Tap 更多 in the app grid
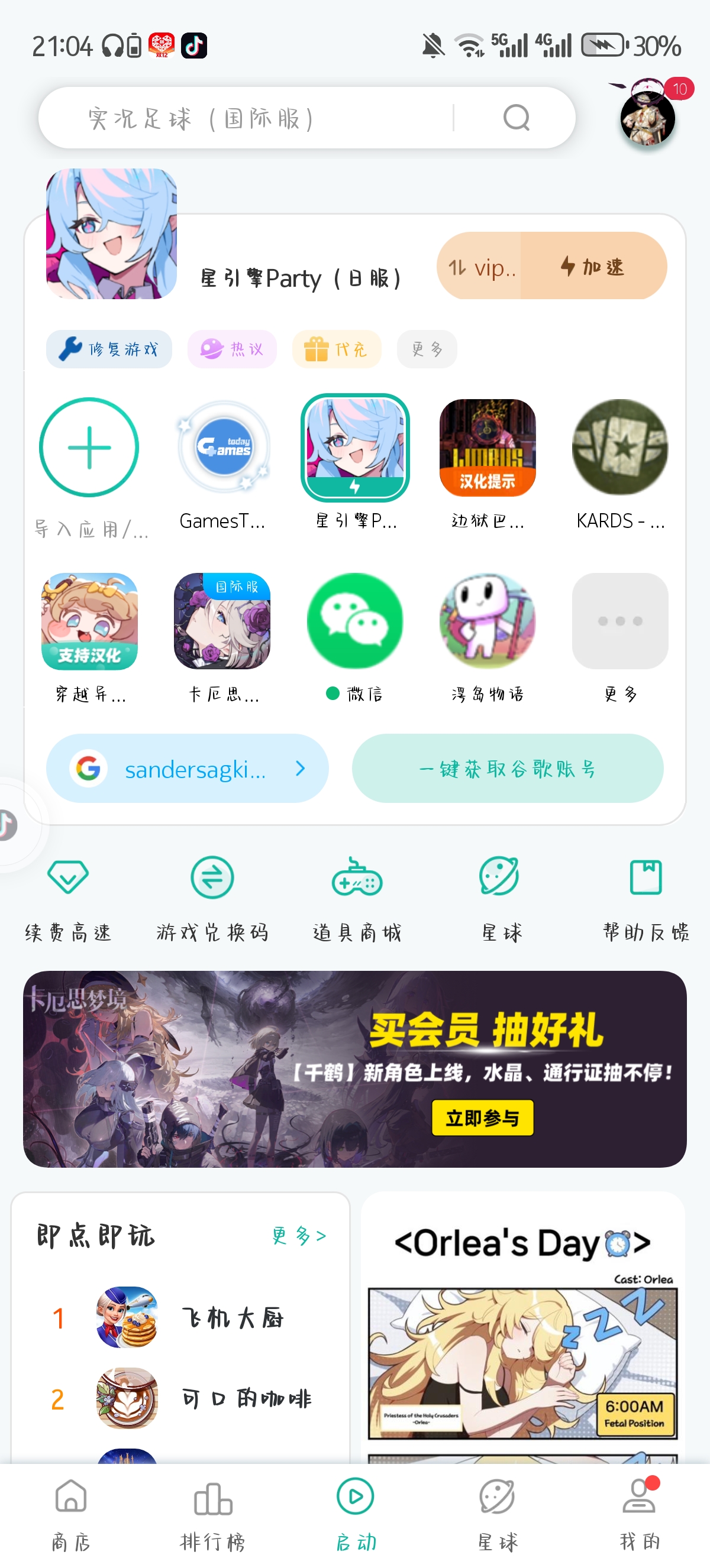Viewport: 710px width, 1568px height. click(619, 621)
